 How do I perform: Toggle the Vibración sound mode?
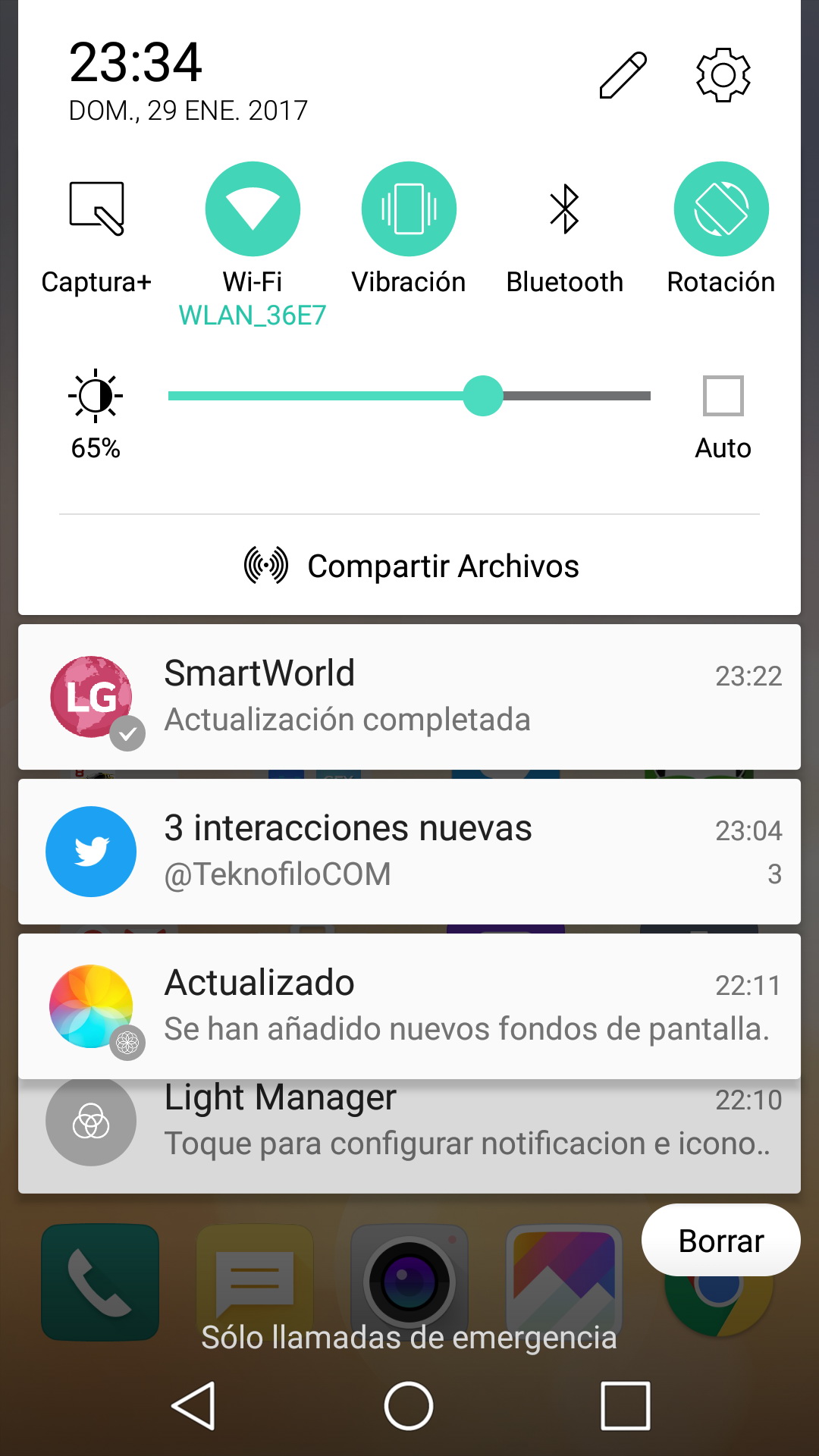(x=409, y=209)
